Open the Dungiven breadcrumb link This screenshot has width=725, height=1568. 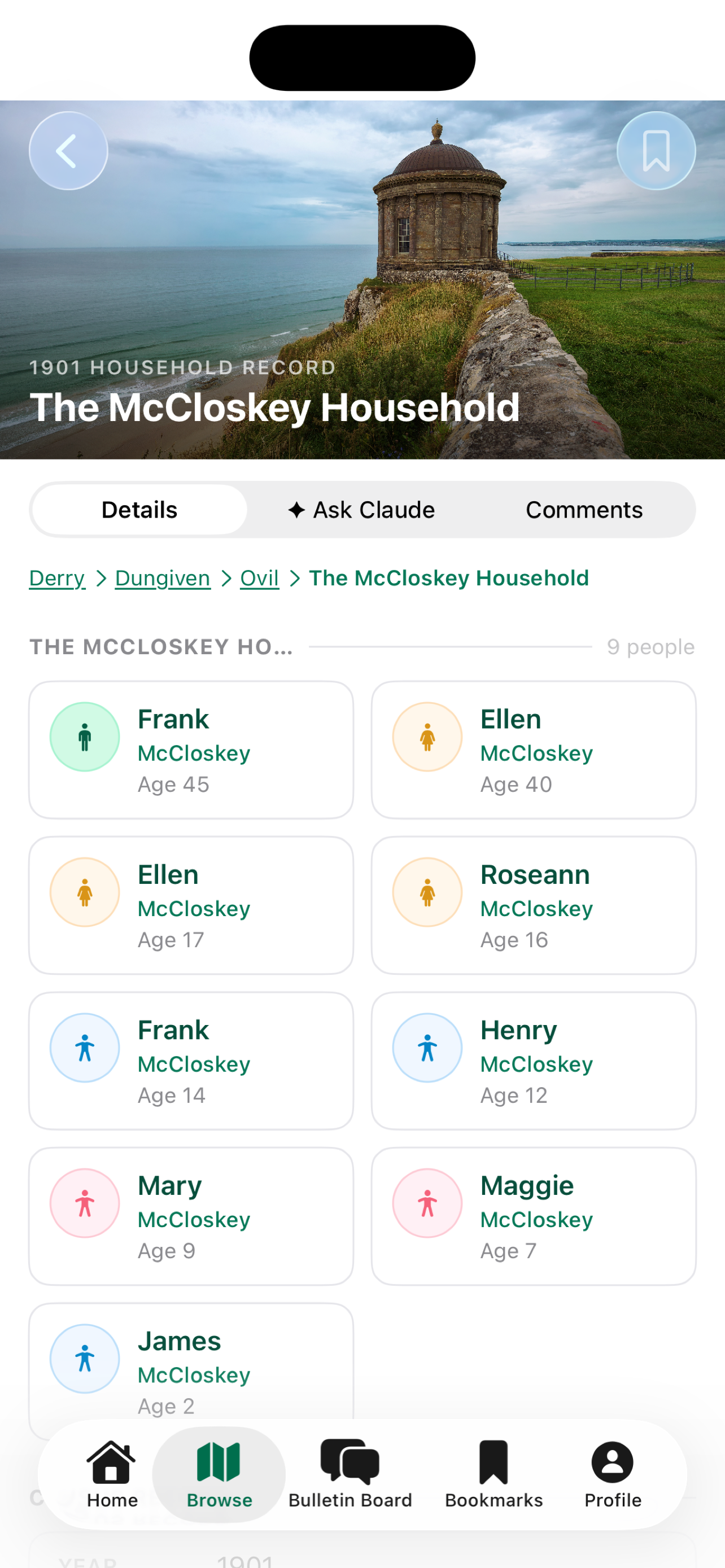pos(163,577)
